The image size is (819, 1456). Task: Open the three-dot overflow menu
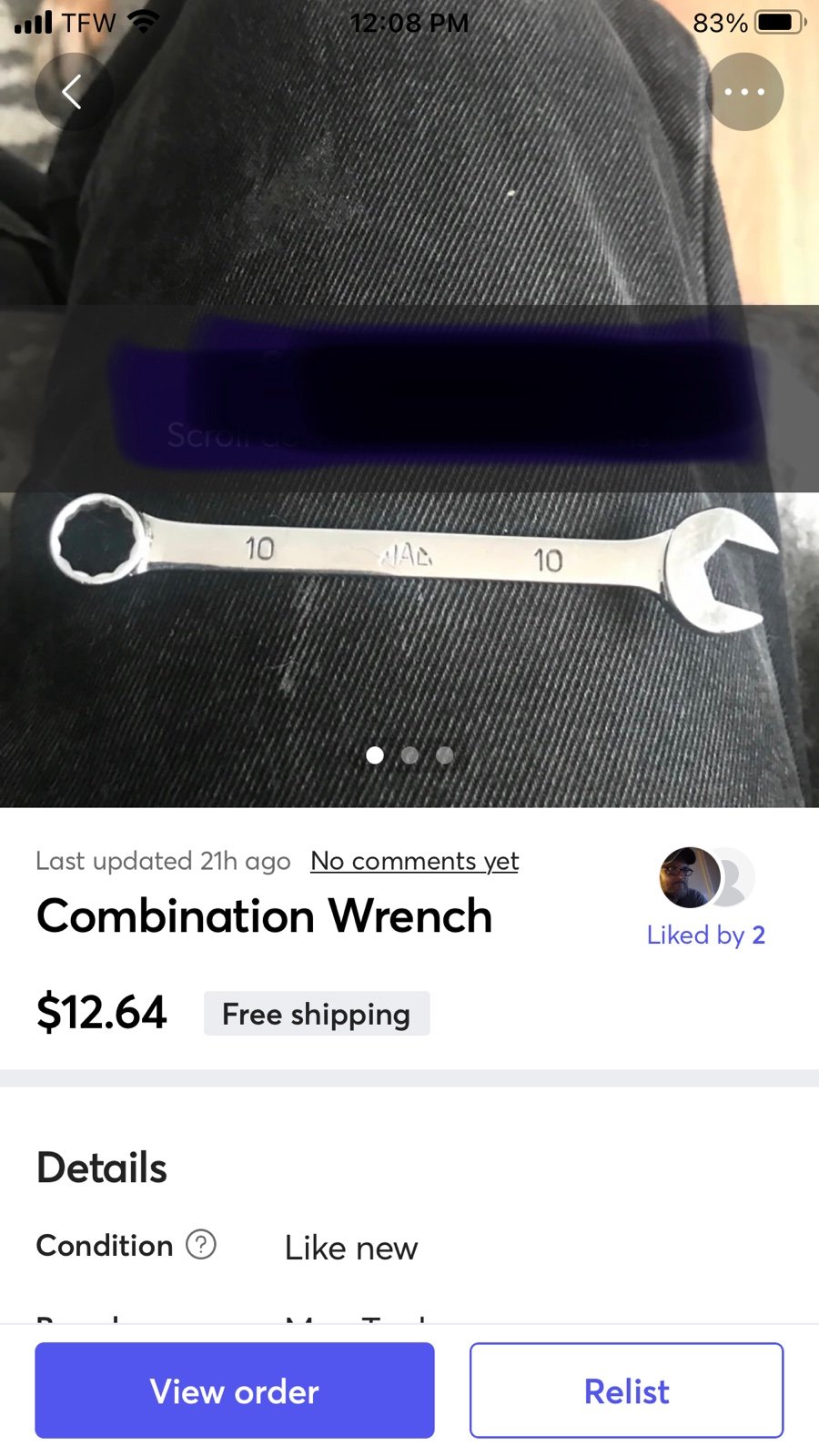pyautogui.click(x=744, y=92)
